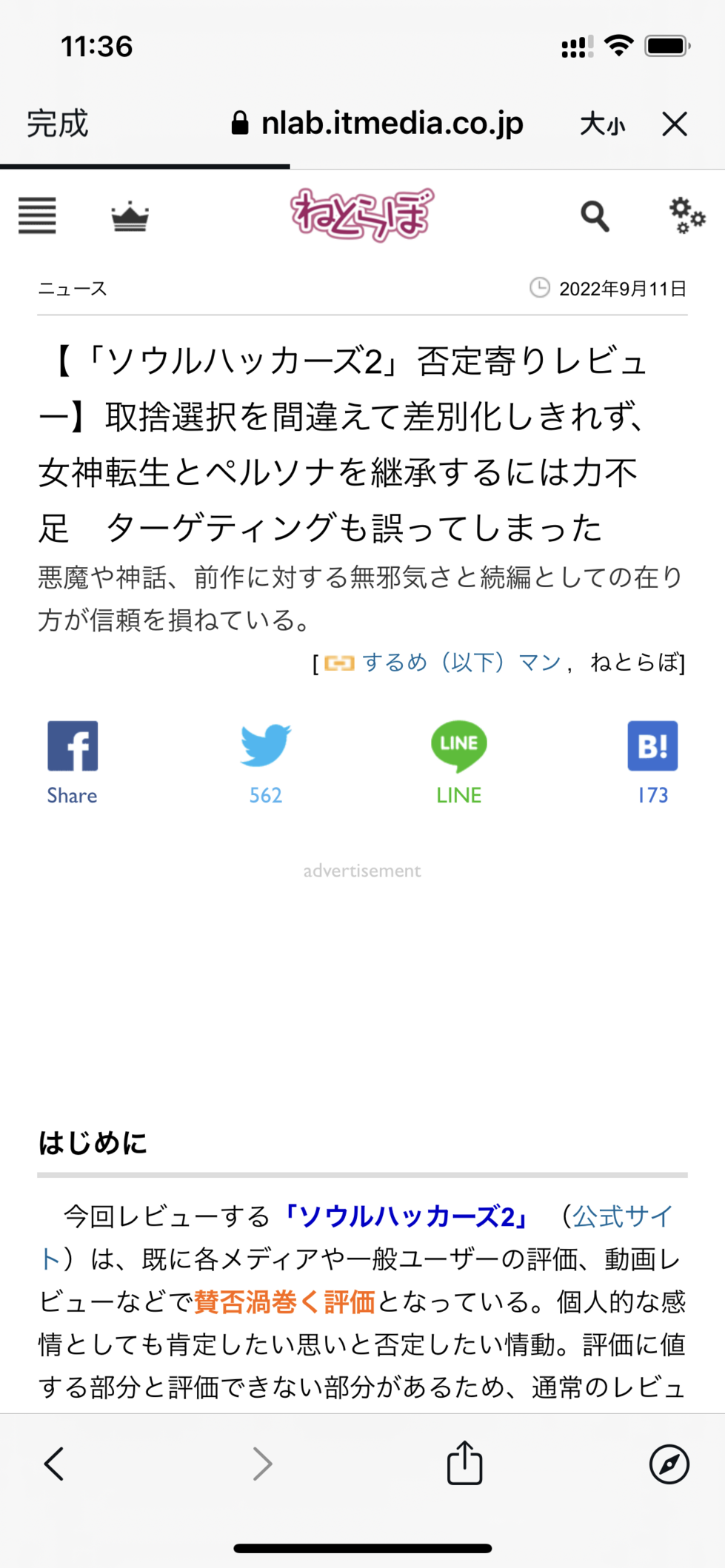Tap 完成 to close the browser
This screenshot has height=1568, width=725.
pos(57,124)
